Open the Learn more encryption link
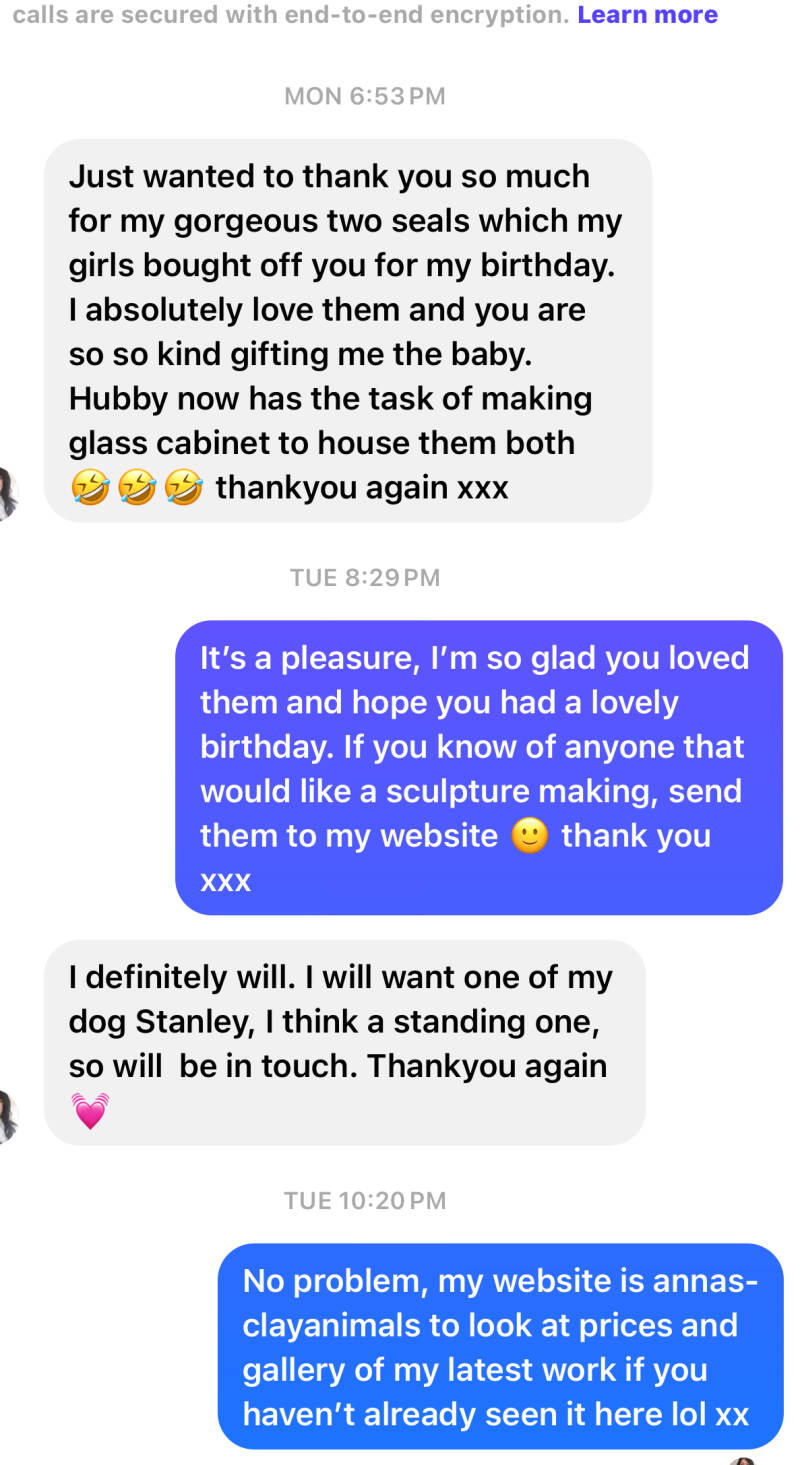The height and width of the screenshot is (1465, 800). click(647, 15)
